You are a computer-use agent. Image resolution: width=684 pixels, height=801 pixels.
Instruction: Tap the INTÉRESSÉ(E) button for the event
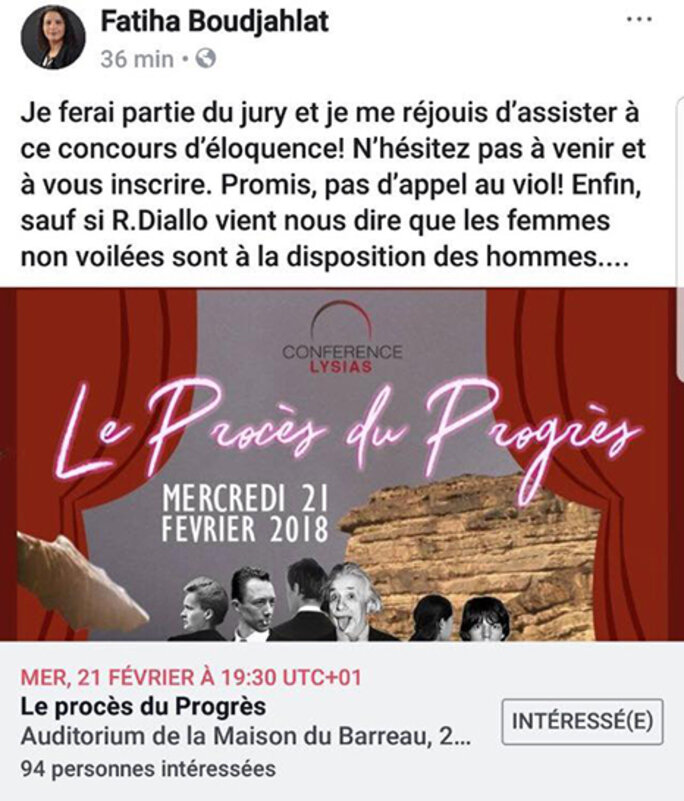[x=582, y=720]
